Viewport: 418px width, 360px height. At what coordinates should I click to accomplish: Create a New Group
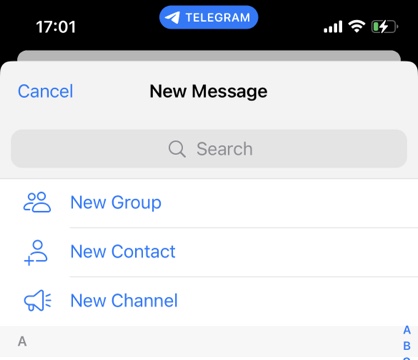click(209, 203)
